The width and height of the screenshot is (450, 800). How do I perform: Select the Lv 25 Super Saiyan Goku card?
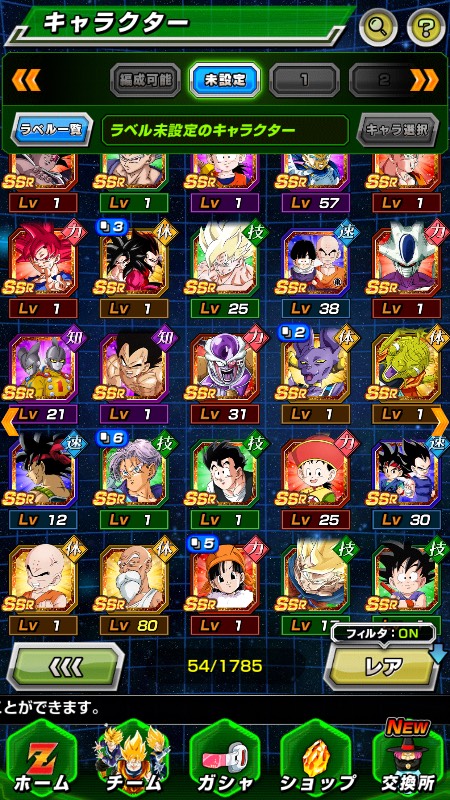tap(225, 272)
